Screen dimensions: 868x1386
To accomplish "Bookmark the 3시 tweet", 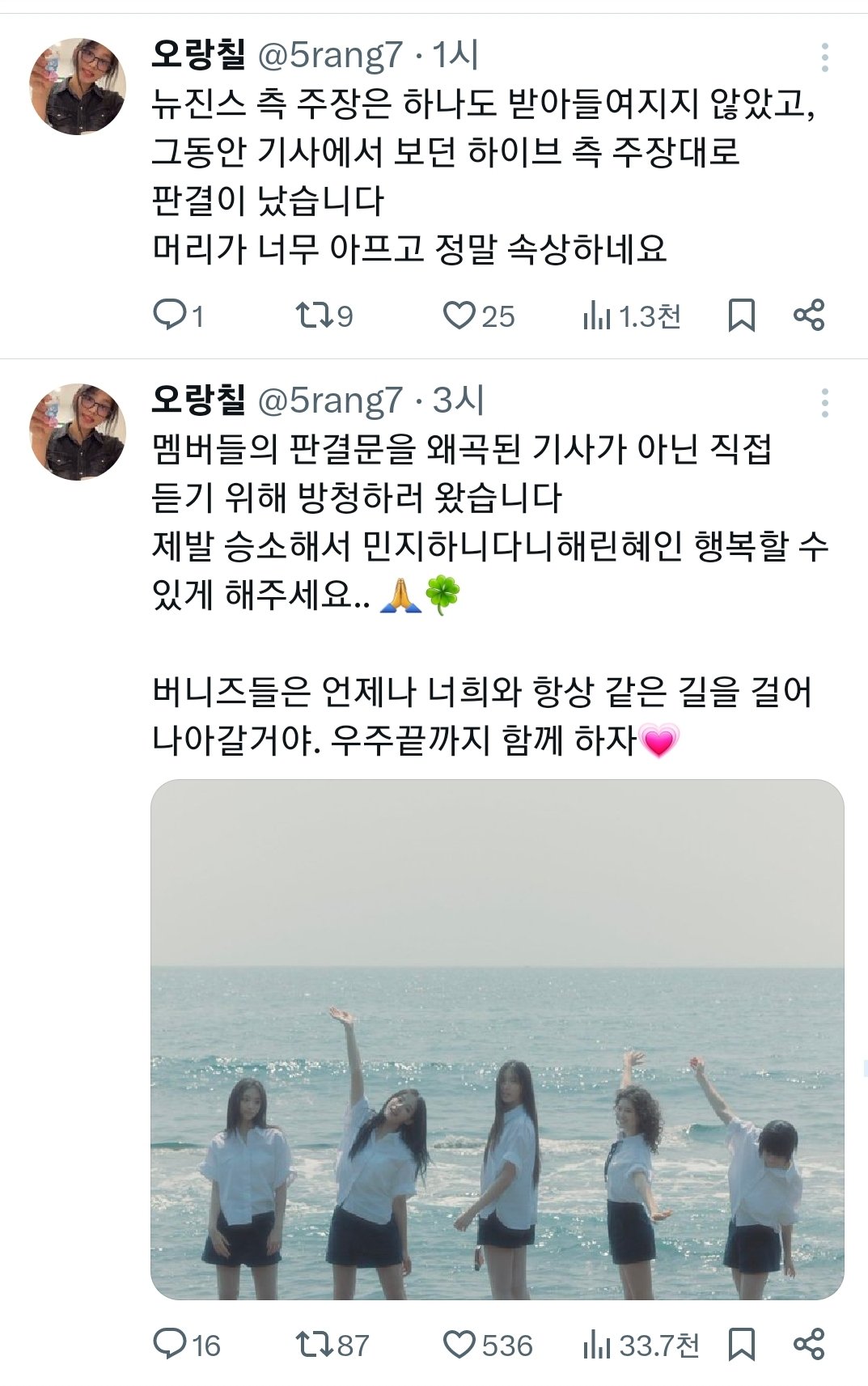I will coord(741,1344).
